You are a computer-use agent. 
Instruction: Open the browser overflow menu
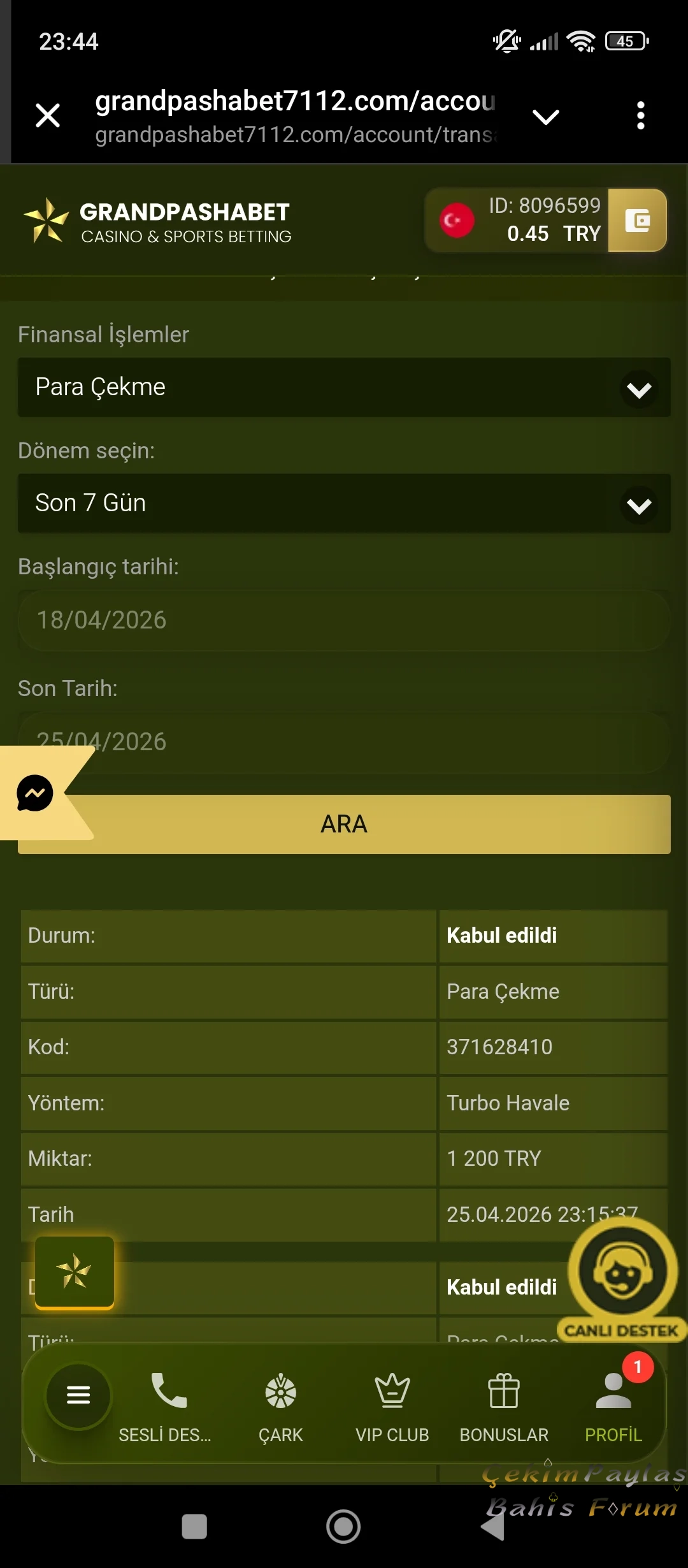coord(641,116)
